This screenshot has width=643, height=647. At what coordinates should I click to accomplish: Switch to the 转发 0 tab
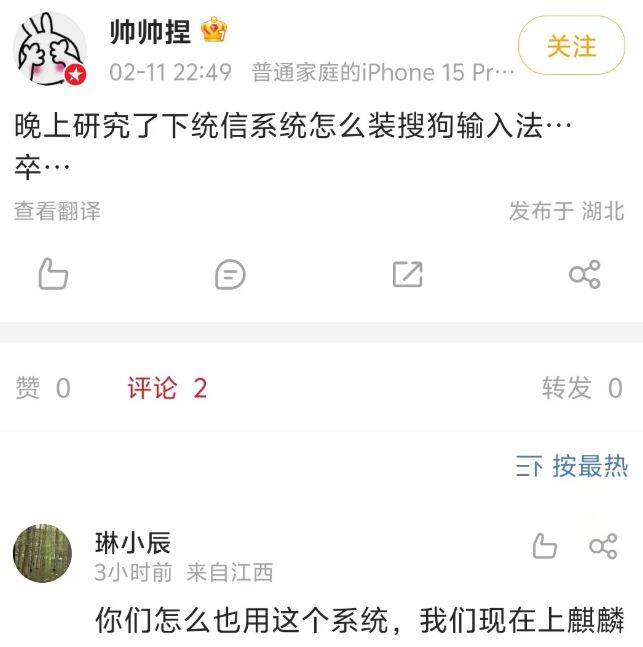582,388
